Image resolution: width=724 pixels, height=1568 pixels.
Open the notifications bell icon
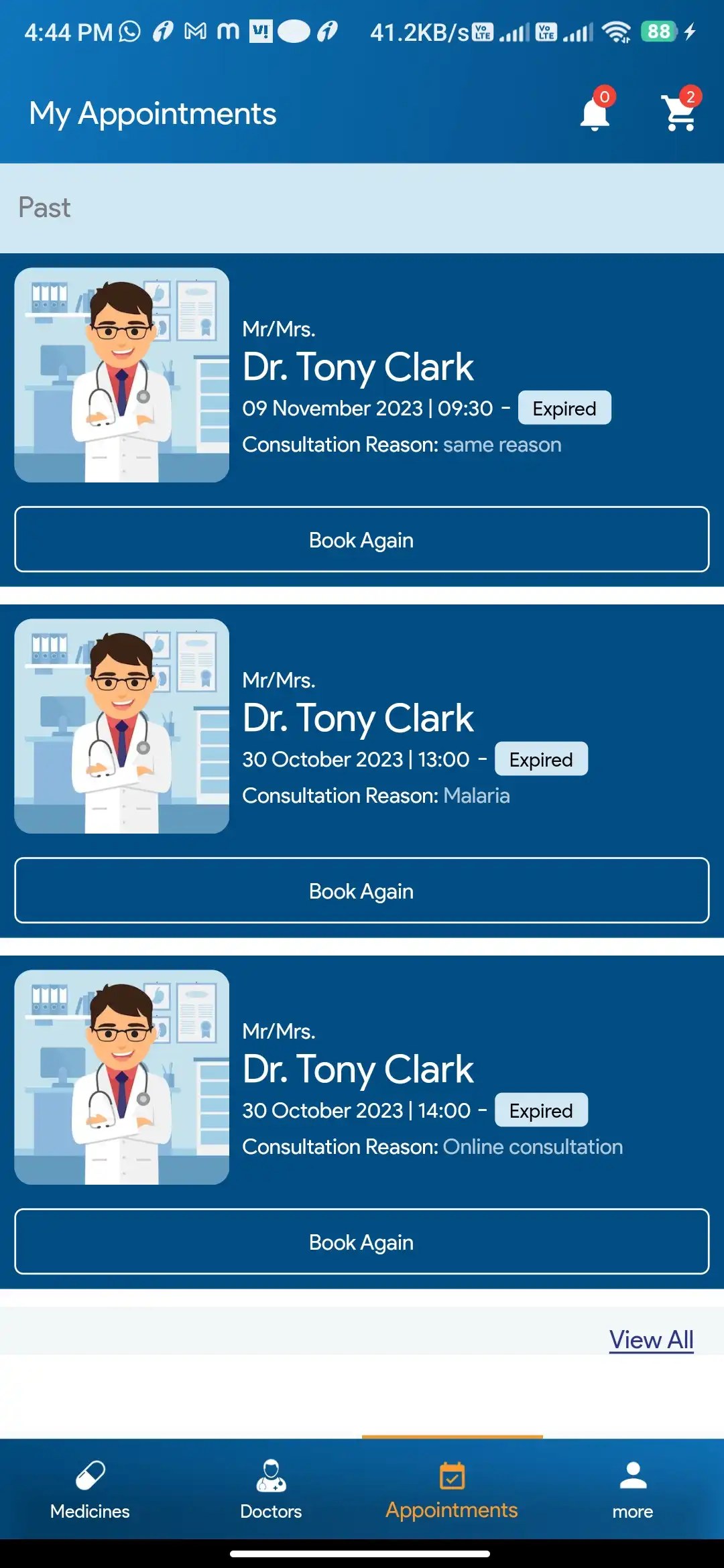click(x=593, y=114)
